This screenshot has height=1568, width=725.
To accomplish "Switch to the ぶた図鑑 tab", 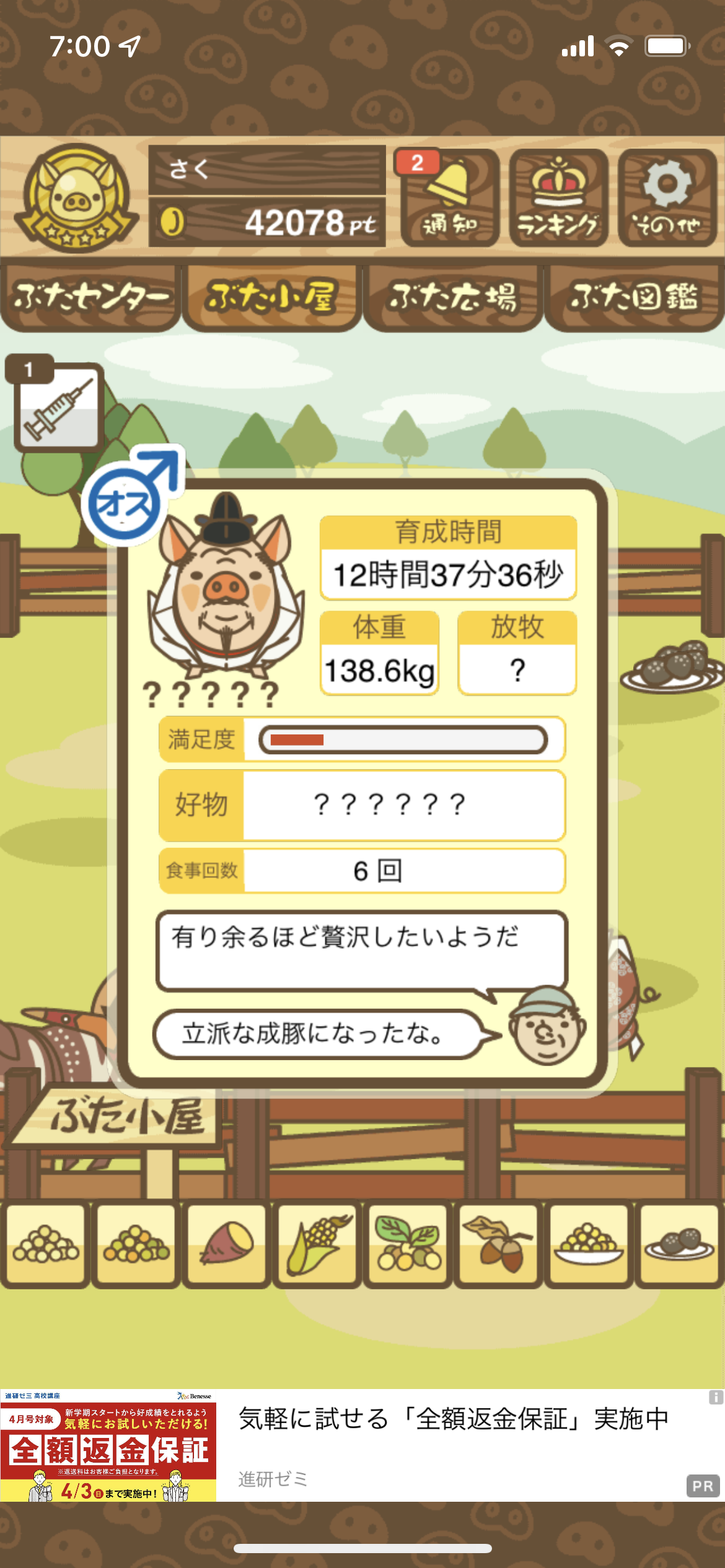I will (634, 298).
